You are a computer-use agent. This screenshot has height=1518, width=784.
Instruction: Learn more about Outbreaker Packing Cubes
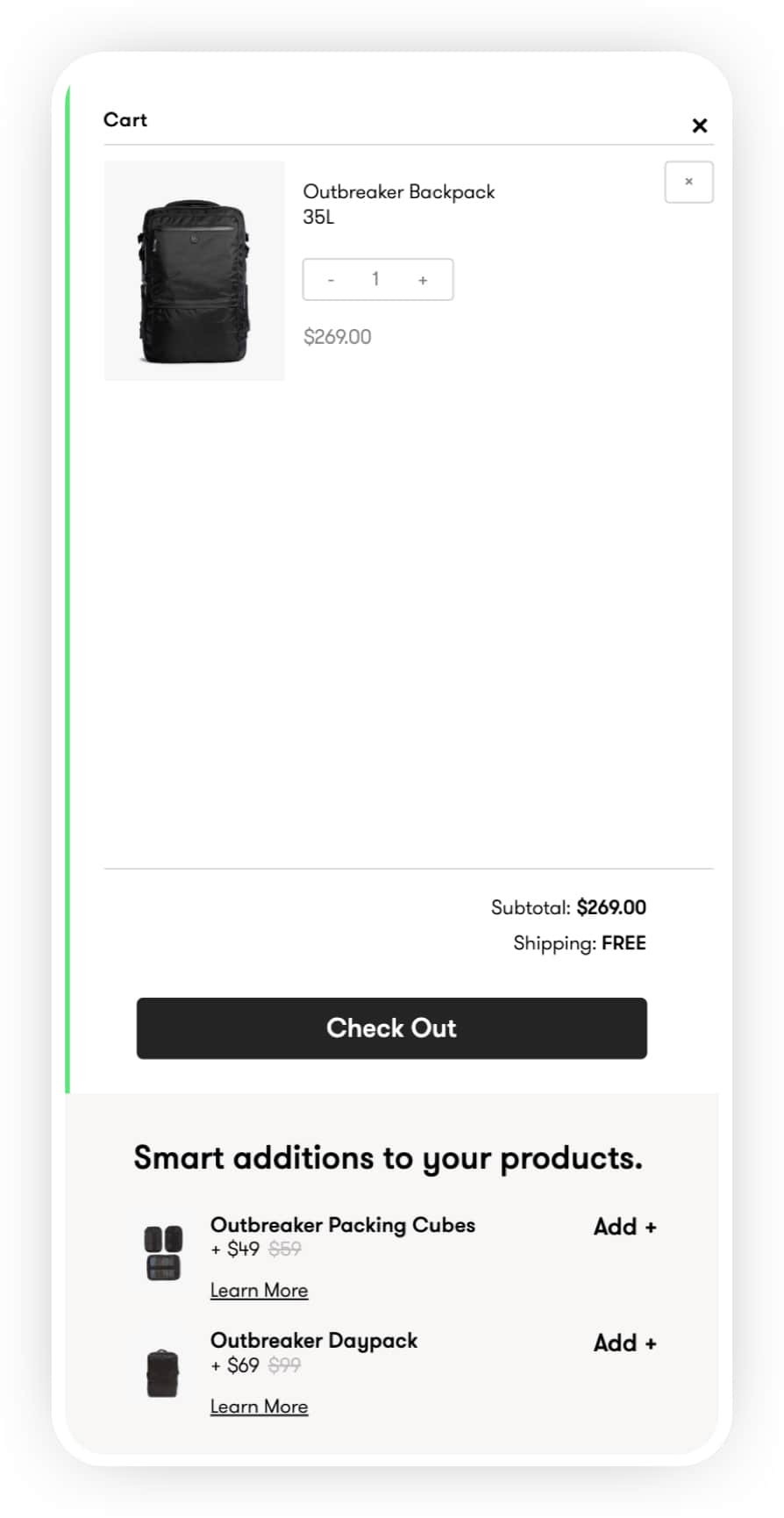tap(259, 1290)
